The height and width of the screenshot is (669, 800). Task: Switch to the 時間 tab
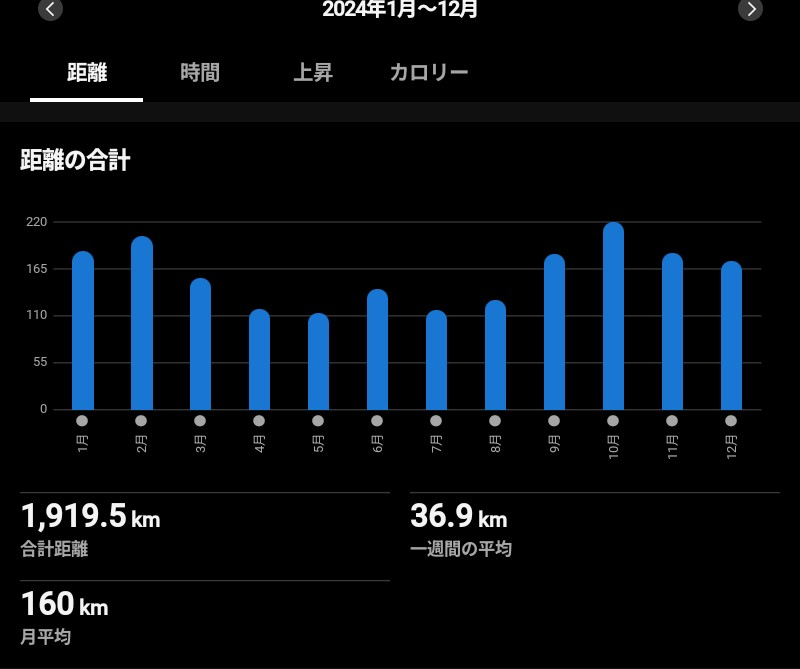(x=200, y=72)
